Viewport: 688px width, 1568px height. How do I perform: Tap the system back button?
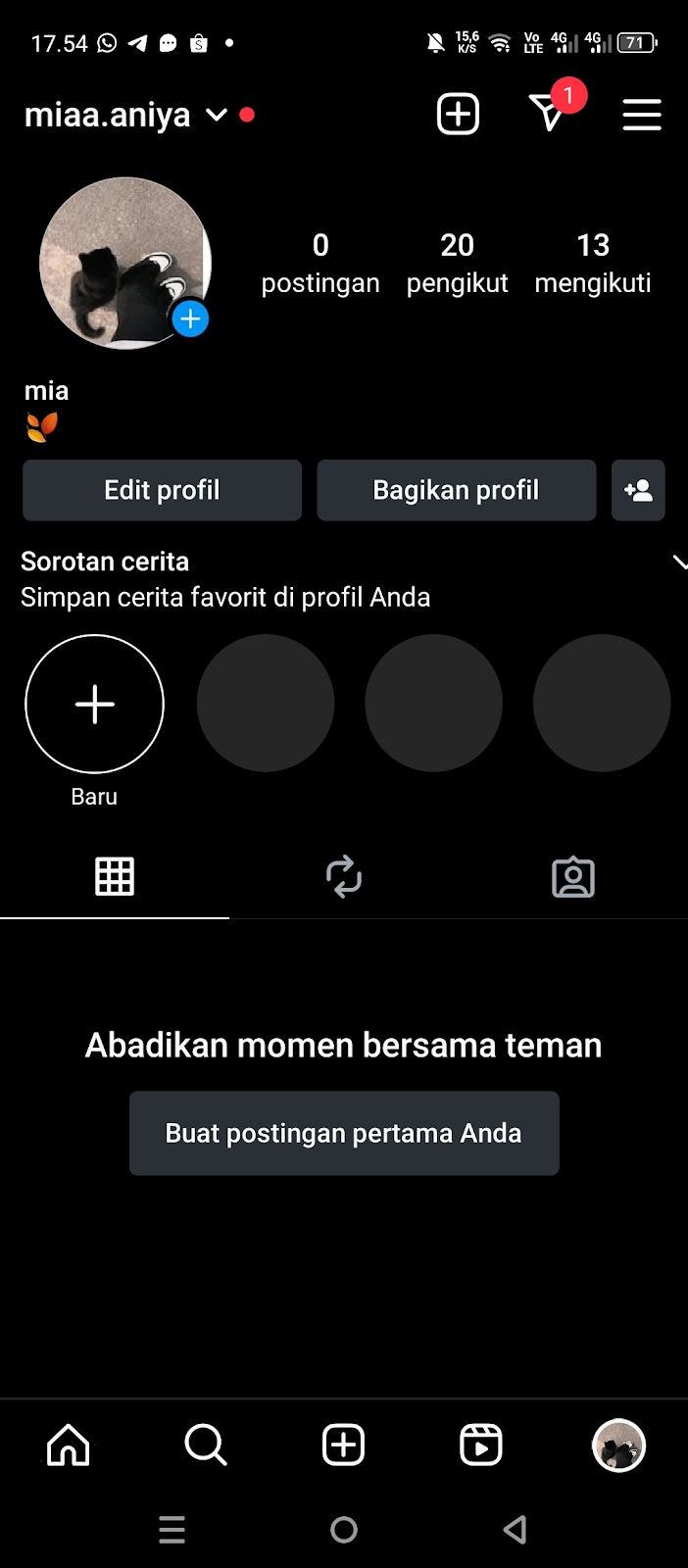[x=516, y=1530]
